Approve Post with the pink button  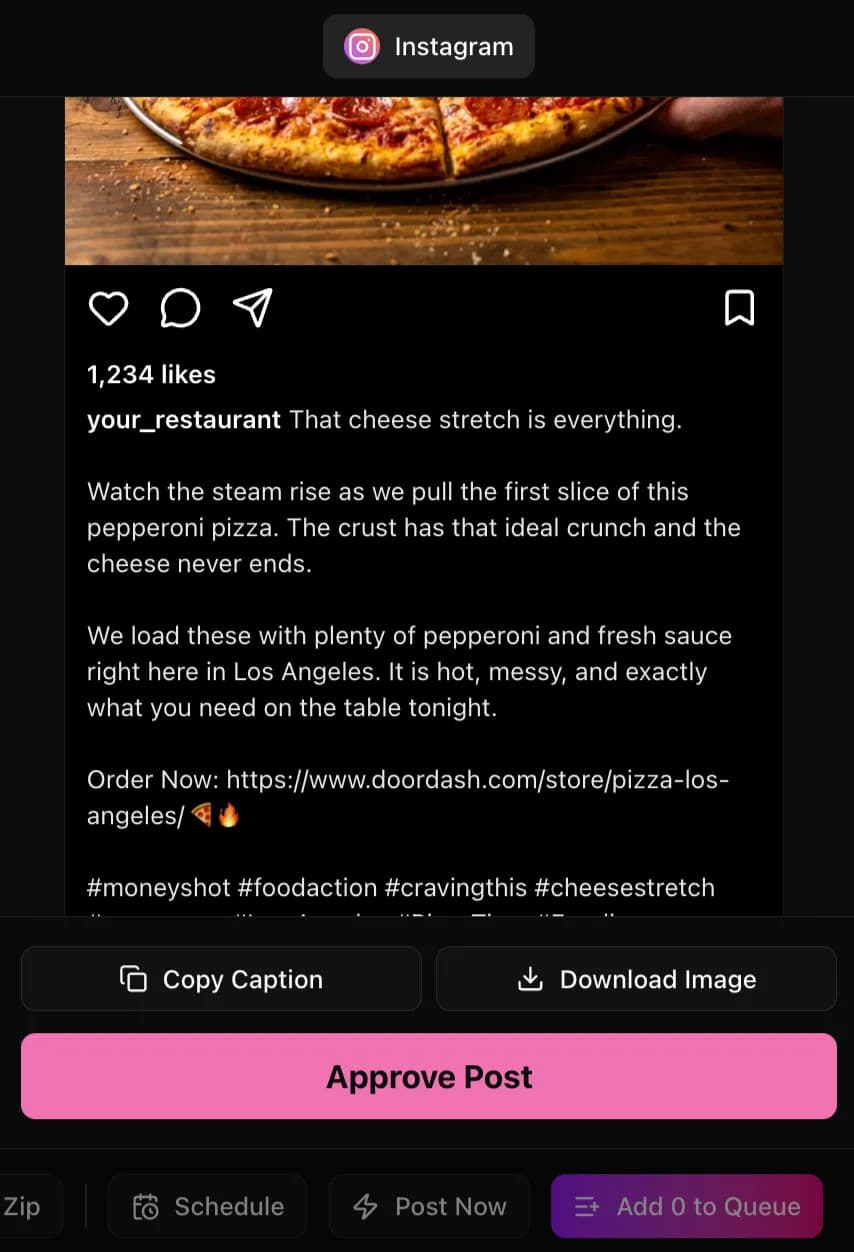429,1076
